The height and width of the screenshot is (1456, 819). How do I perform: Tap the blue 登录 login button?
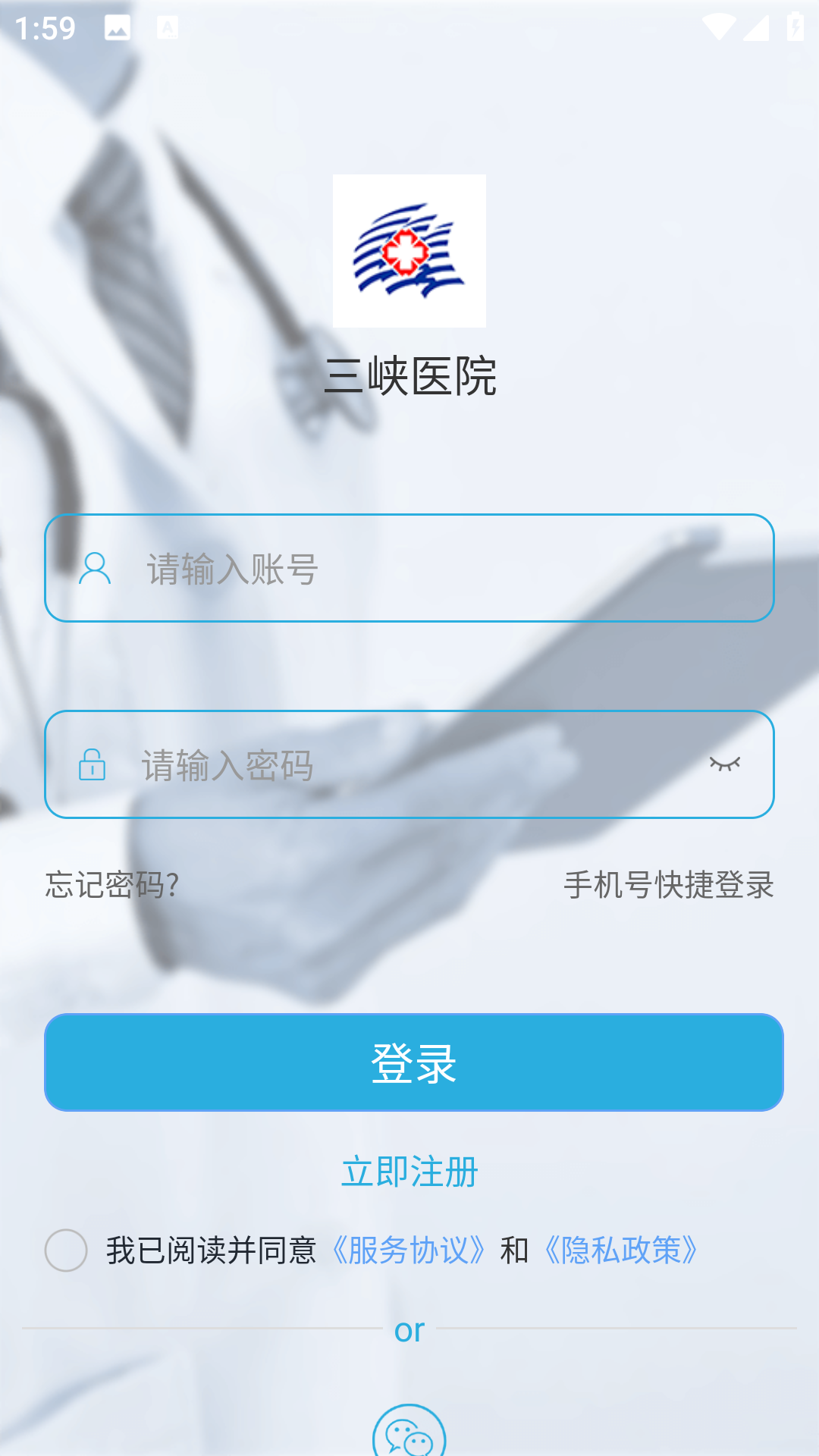(413, 1062)
